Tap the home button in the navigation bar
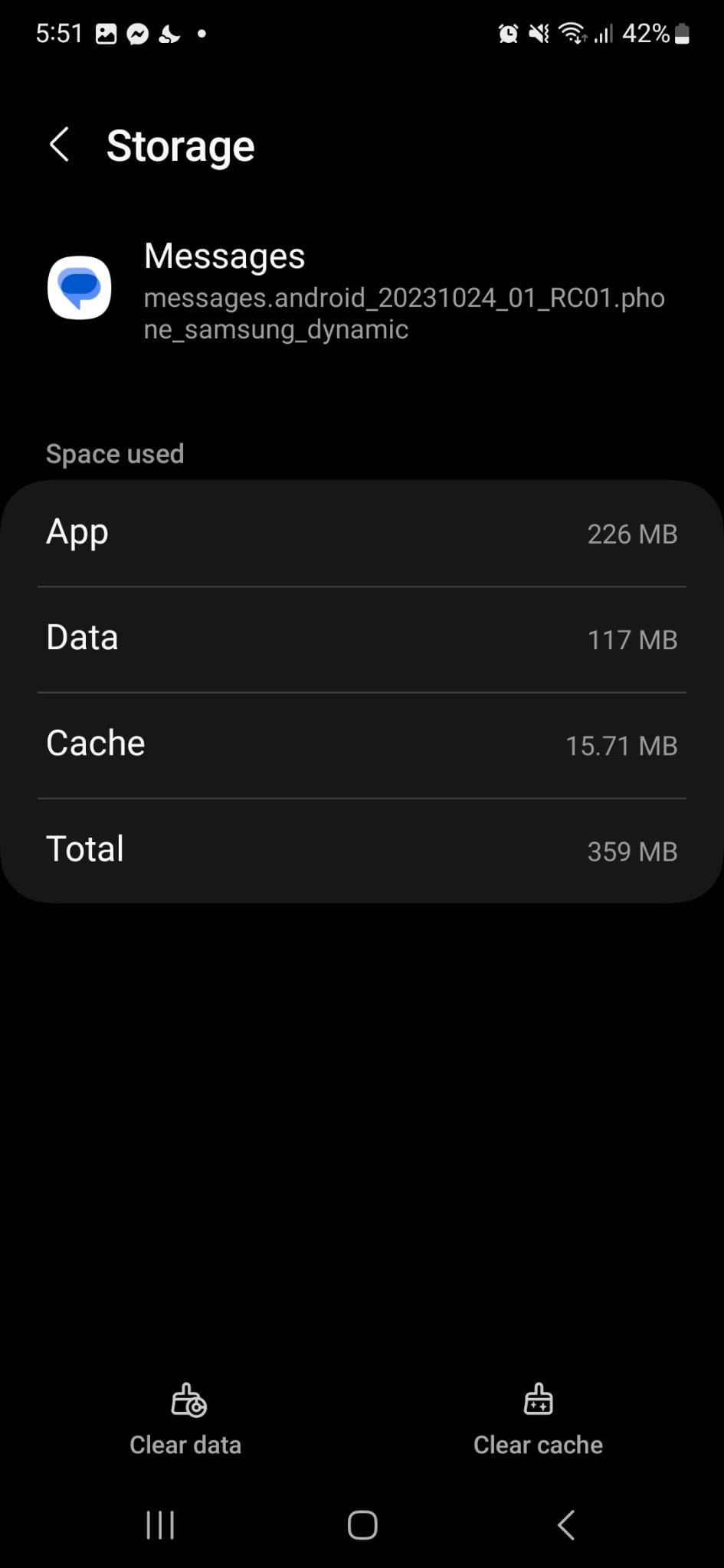Viewport: 724px width, 1568px height. (362, 1524)
